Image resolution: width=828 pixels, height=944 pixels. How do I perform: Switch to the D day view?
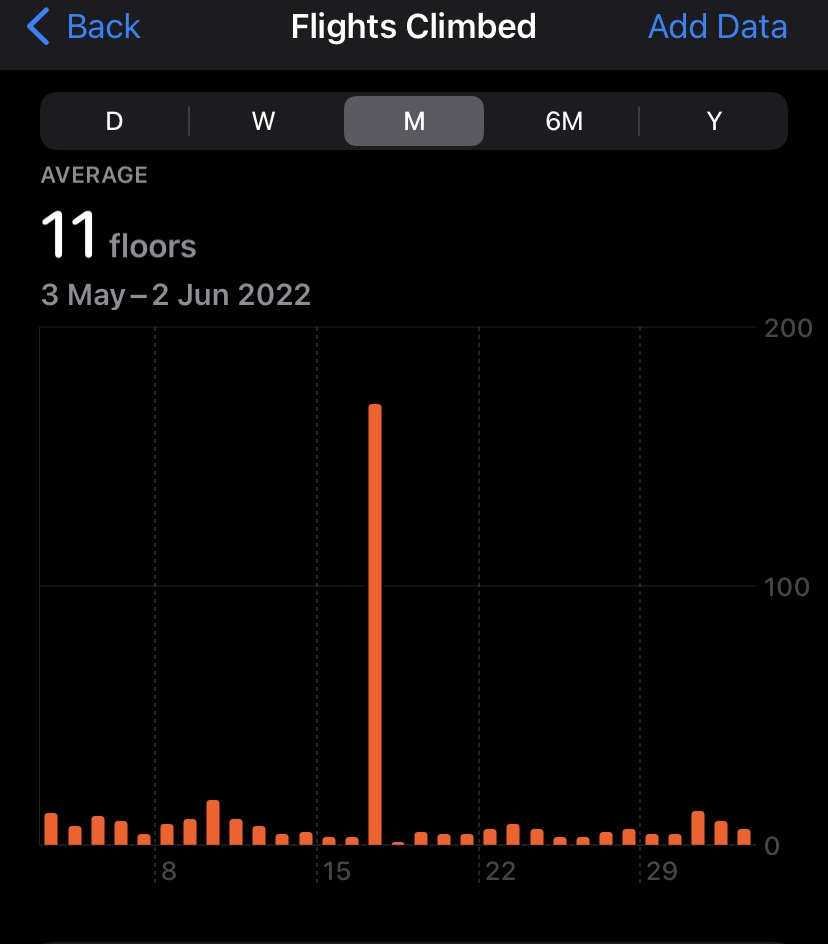(x=114, y=121)
